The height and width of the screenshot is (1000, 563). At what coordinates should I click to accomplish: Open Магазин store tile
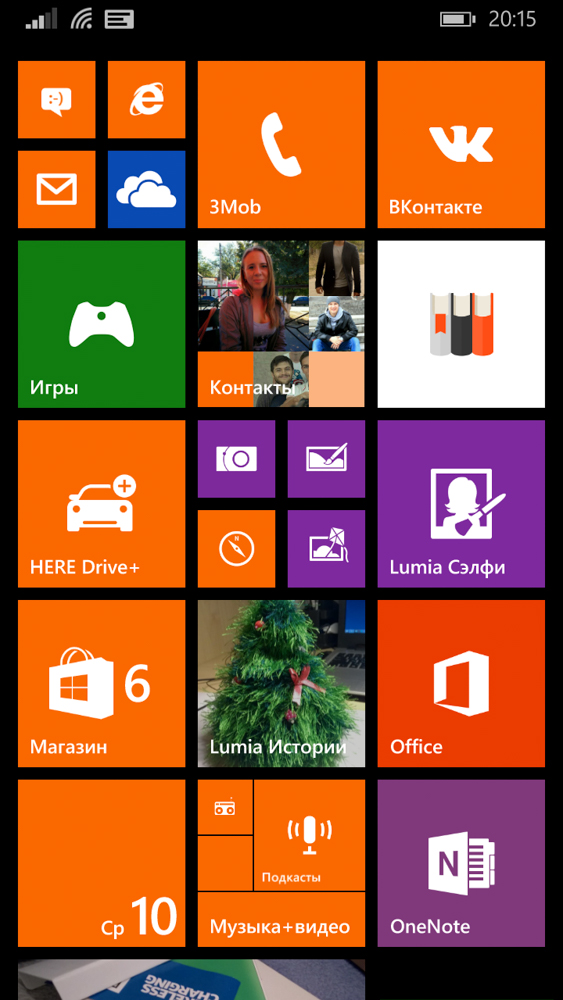(x=101, y=683)
